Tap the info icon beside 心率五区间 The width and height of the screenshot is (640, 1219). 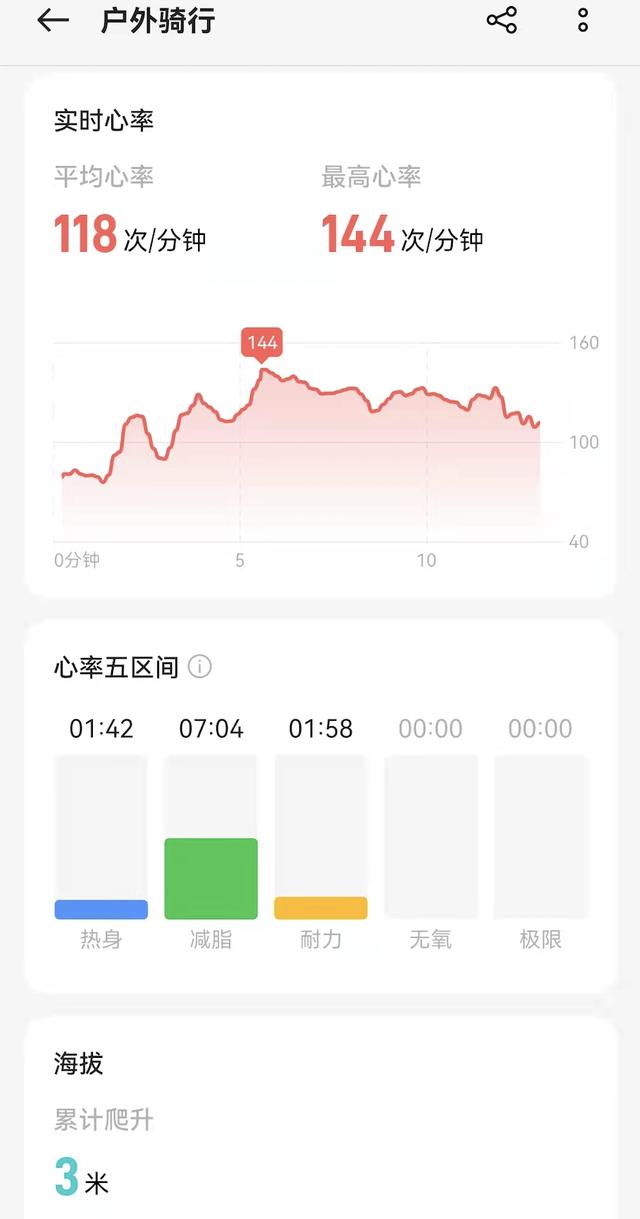200,667
